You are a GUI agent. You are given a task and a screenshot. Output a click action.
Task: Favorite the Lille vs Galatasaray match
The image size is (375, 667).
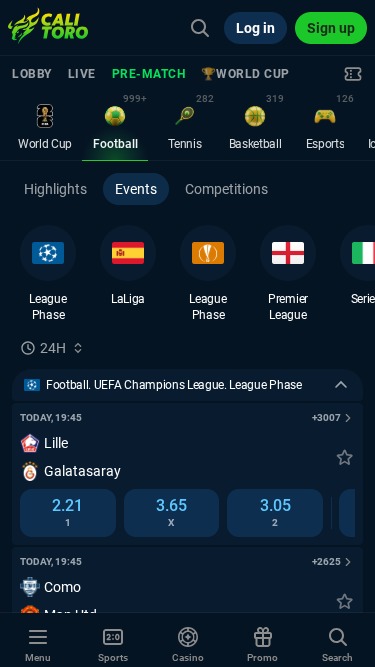[x=344, y=458]
